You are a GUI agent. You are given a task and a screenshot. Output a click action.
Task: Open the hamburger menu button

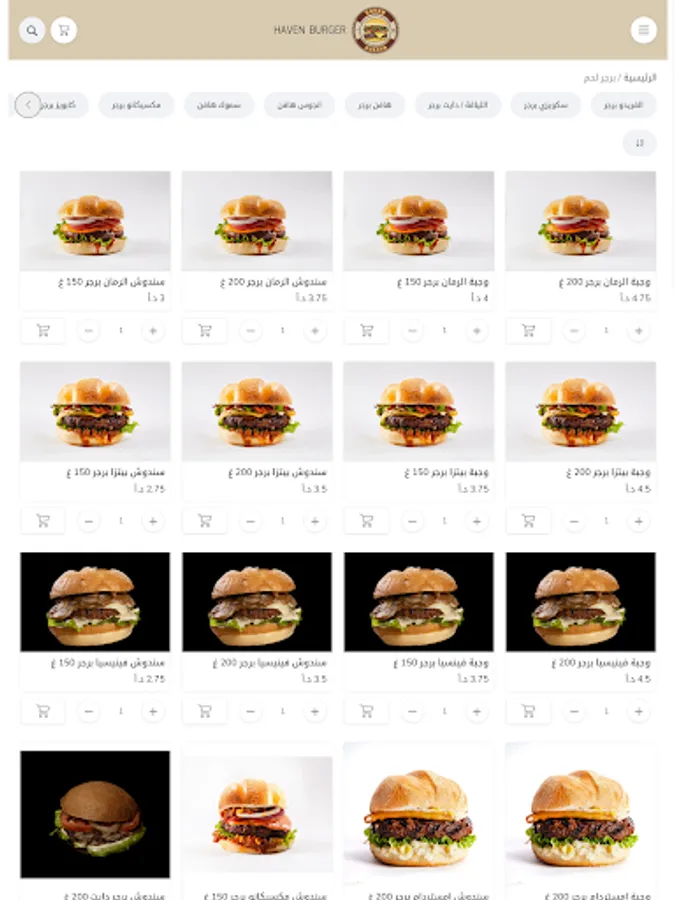pyautogui.click(x=643, y=30)
